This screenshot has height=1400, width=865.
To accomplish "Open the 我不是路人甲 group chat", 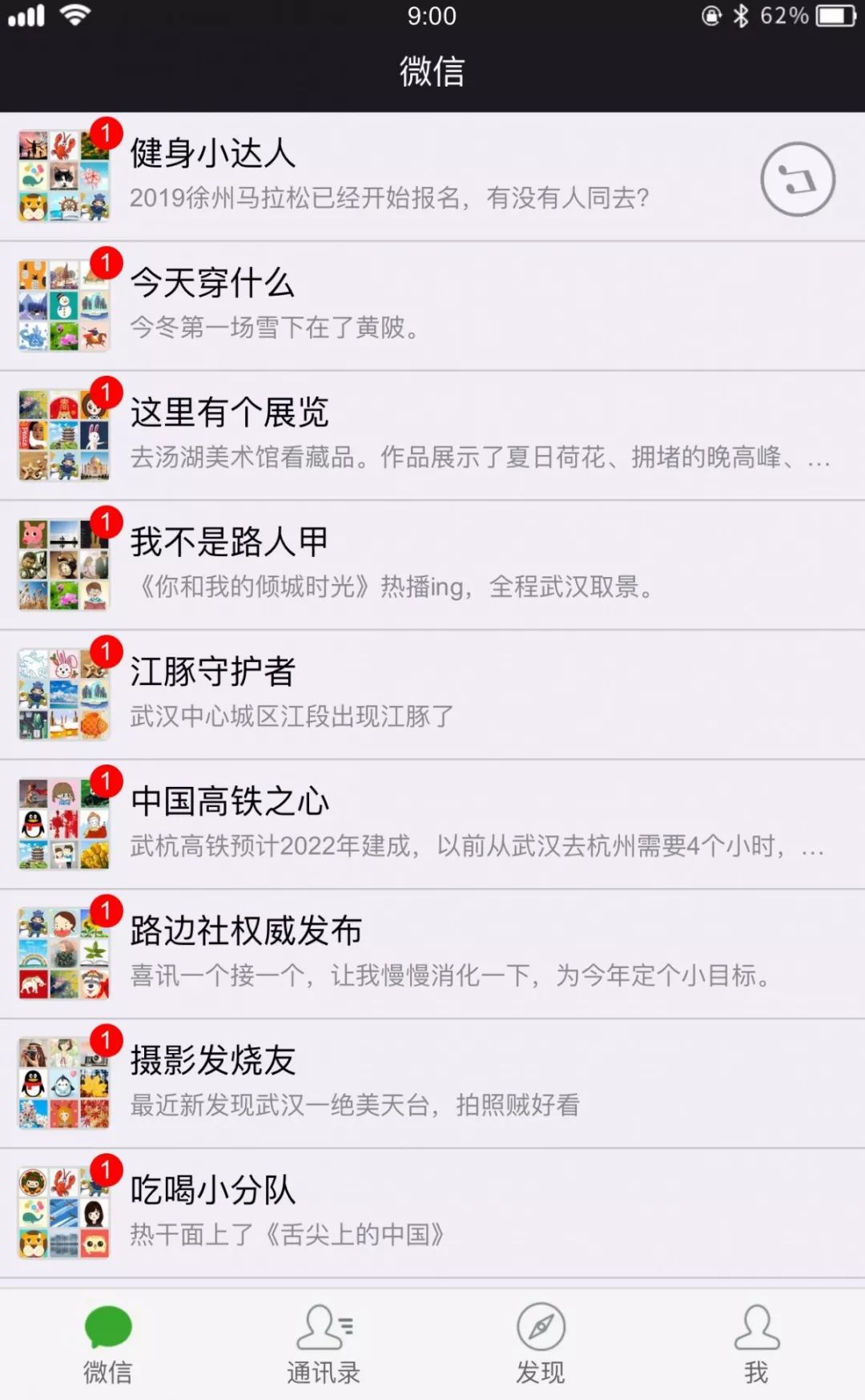I will pos(432,565).
